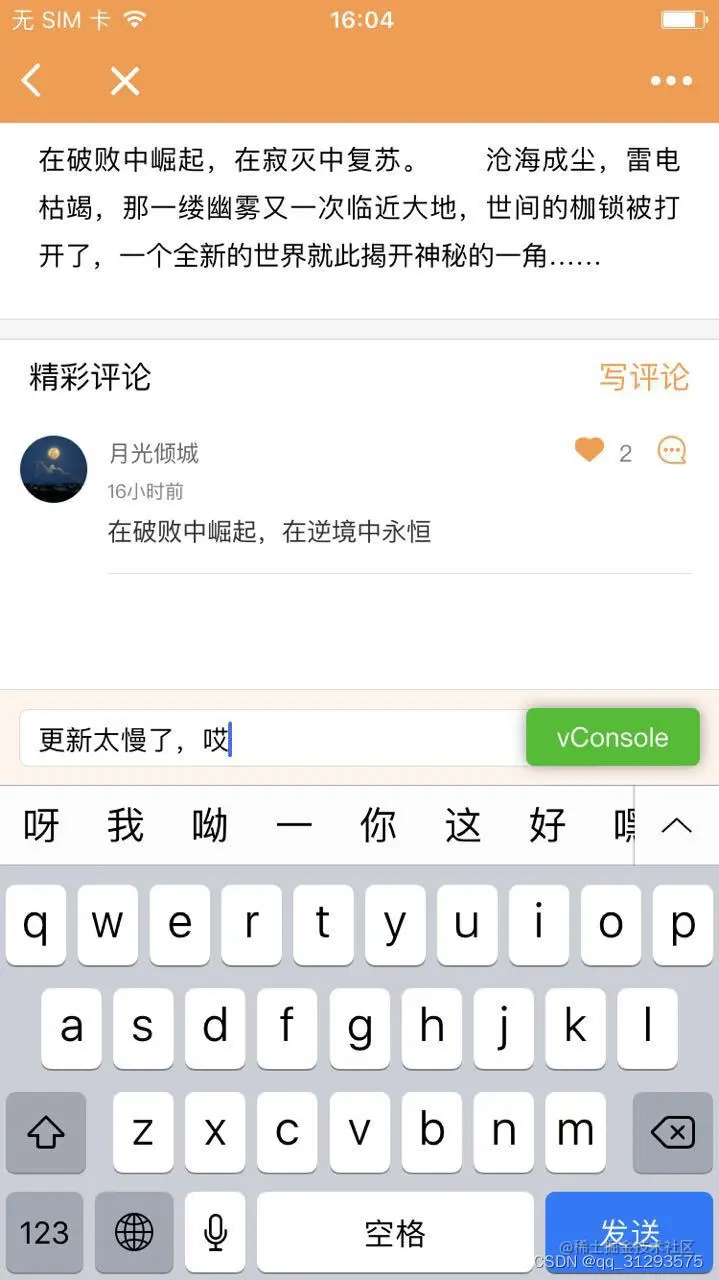
Task: Tap 写评论 to write a comment
Action: [x=644, y=377]
